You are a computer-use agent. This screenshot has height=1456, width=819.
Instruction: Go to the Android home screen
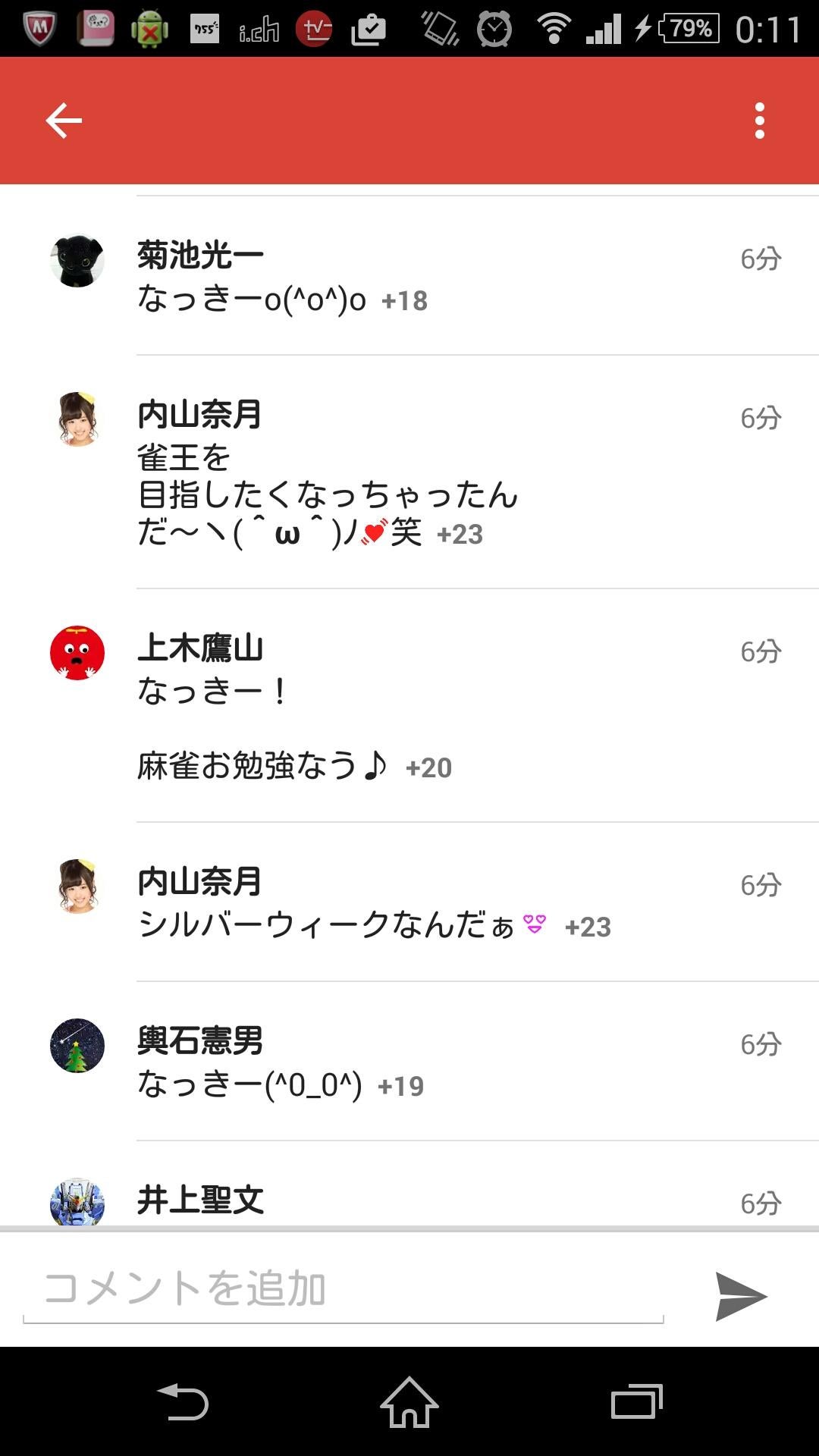pos(409,1402)
